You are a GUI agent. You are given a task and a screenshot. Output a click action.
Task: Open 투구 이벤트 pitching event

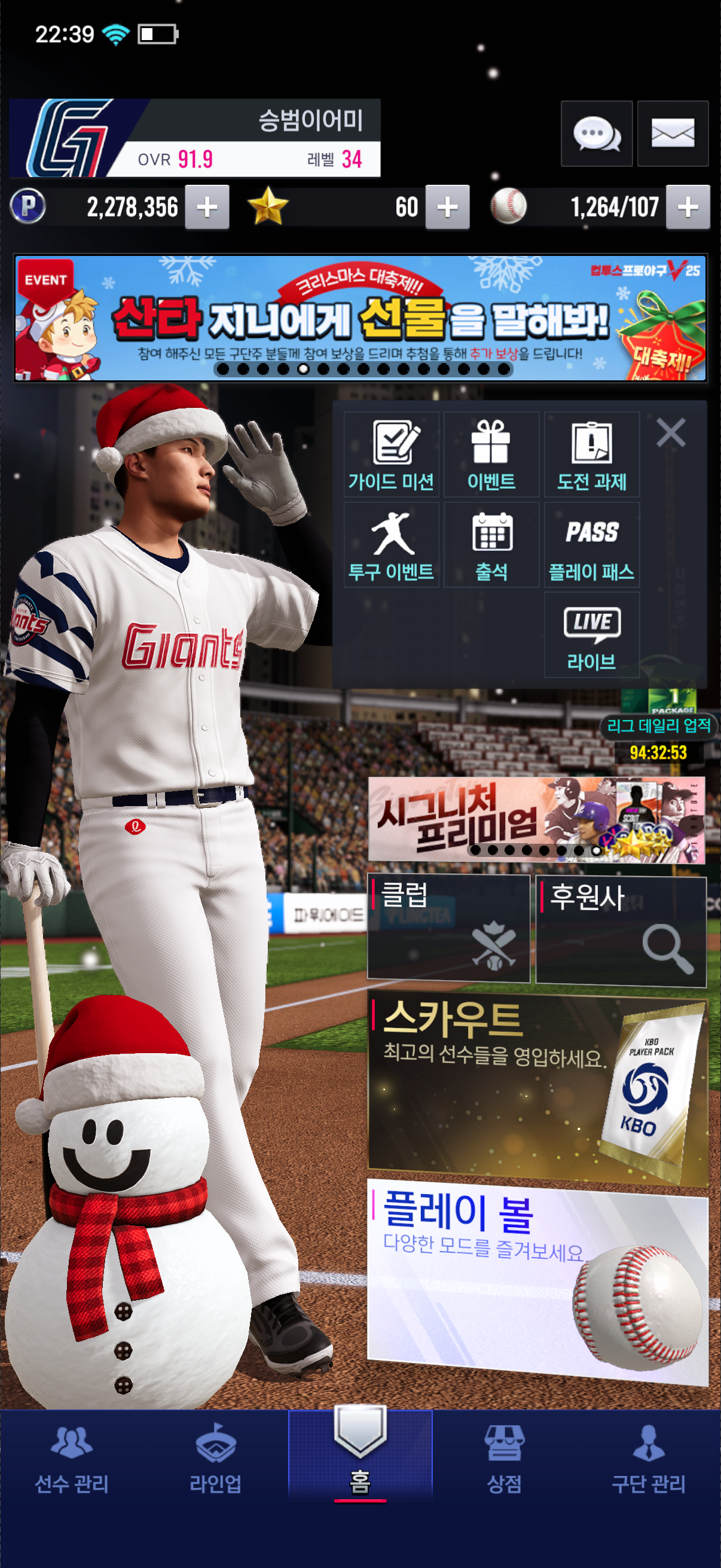tap(391, 545)
